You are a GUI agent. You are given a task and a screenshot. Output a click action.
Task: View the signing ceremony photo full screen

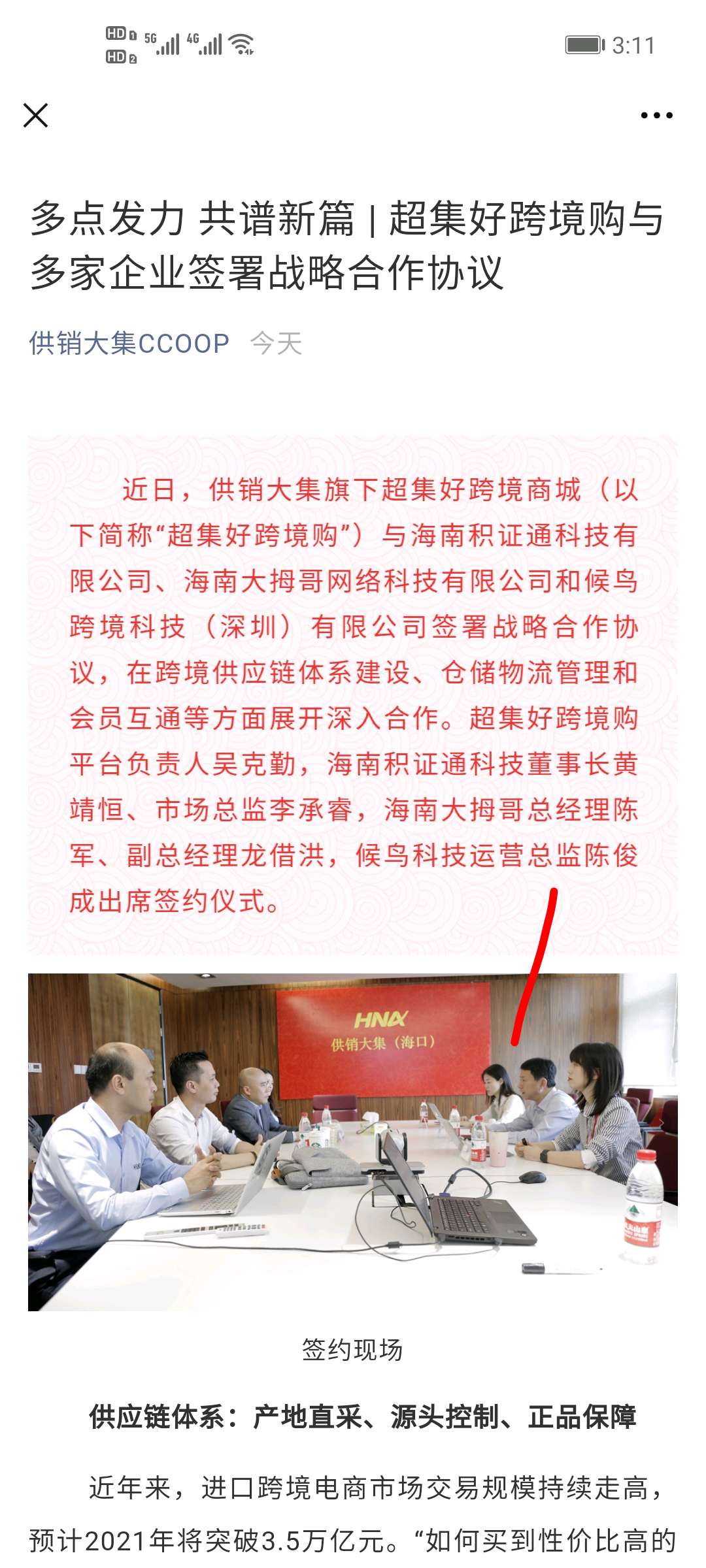click(353, 1141)
